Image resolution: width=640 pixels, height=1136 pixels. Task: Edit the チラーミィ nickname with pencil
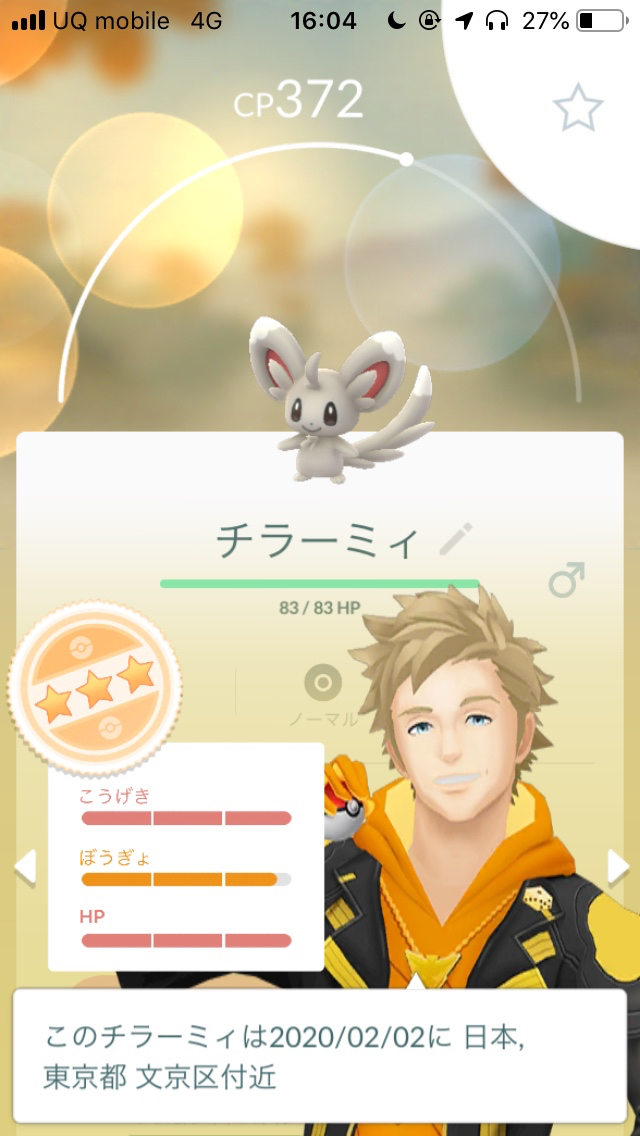tap(455, 539)
